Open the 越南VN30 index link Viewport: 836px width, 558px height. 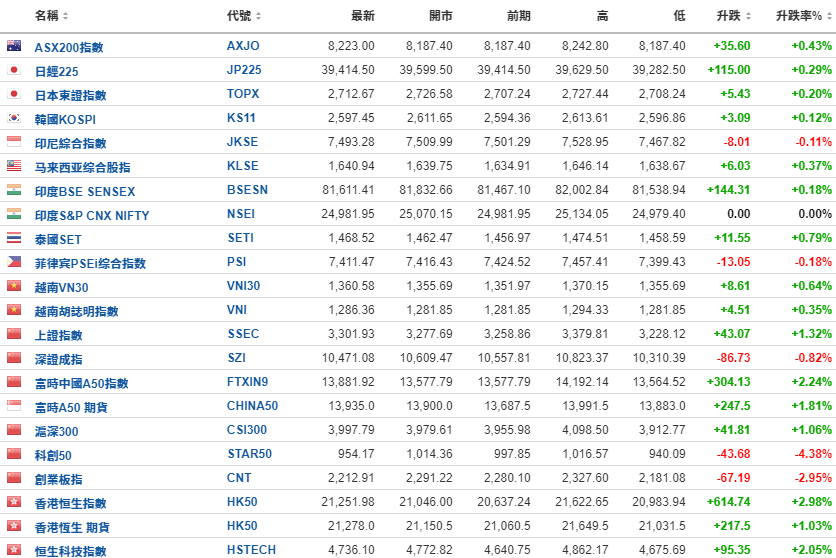click(61, 287)
